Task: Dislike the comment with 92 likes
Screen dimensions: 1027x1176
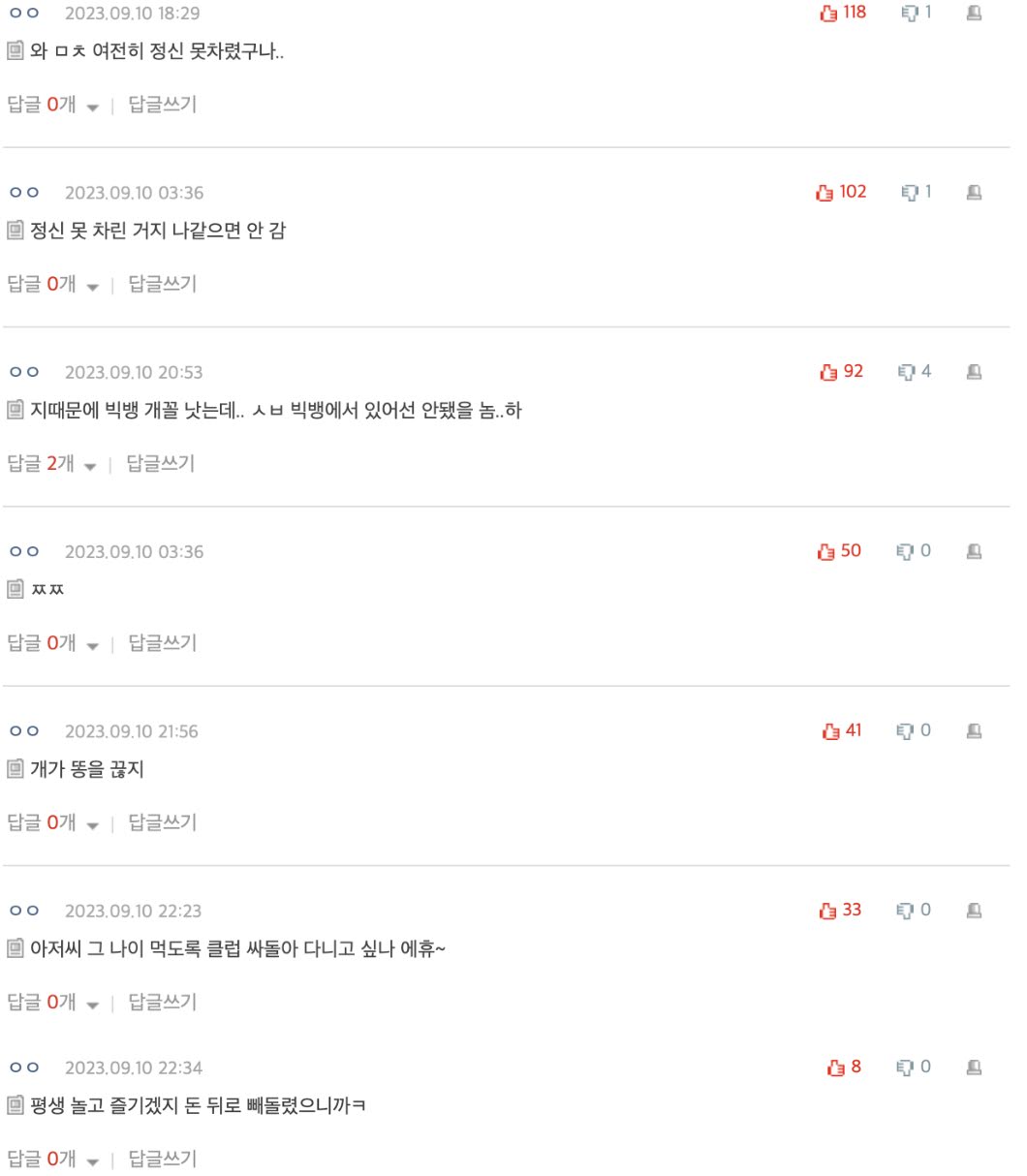Action: pyautogui.click(x=916, y=372)
